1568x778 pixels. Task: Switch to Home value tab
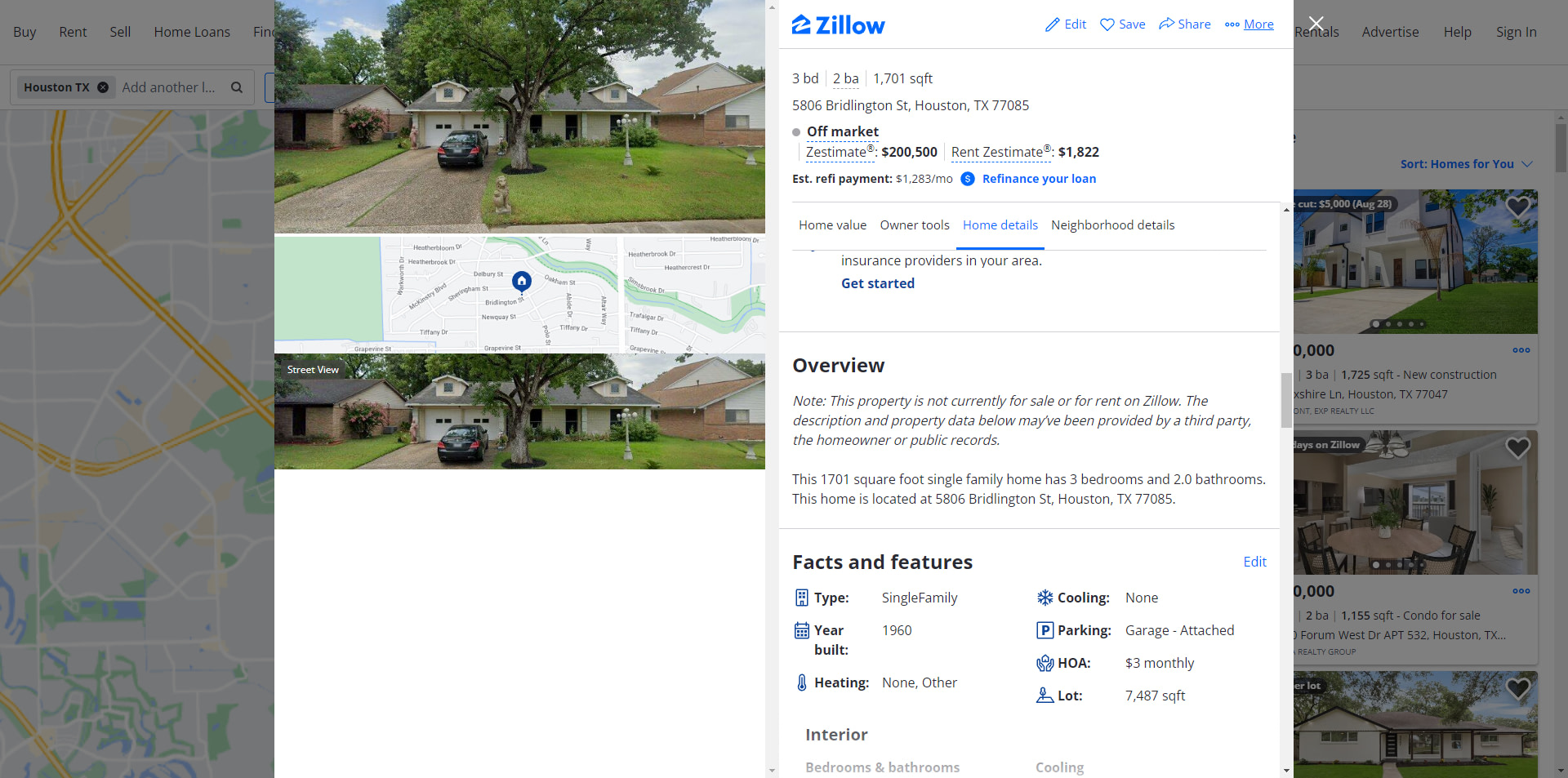(x=832, y=225)
